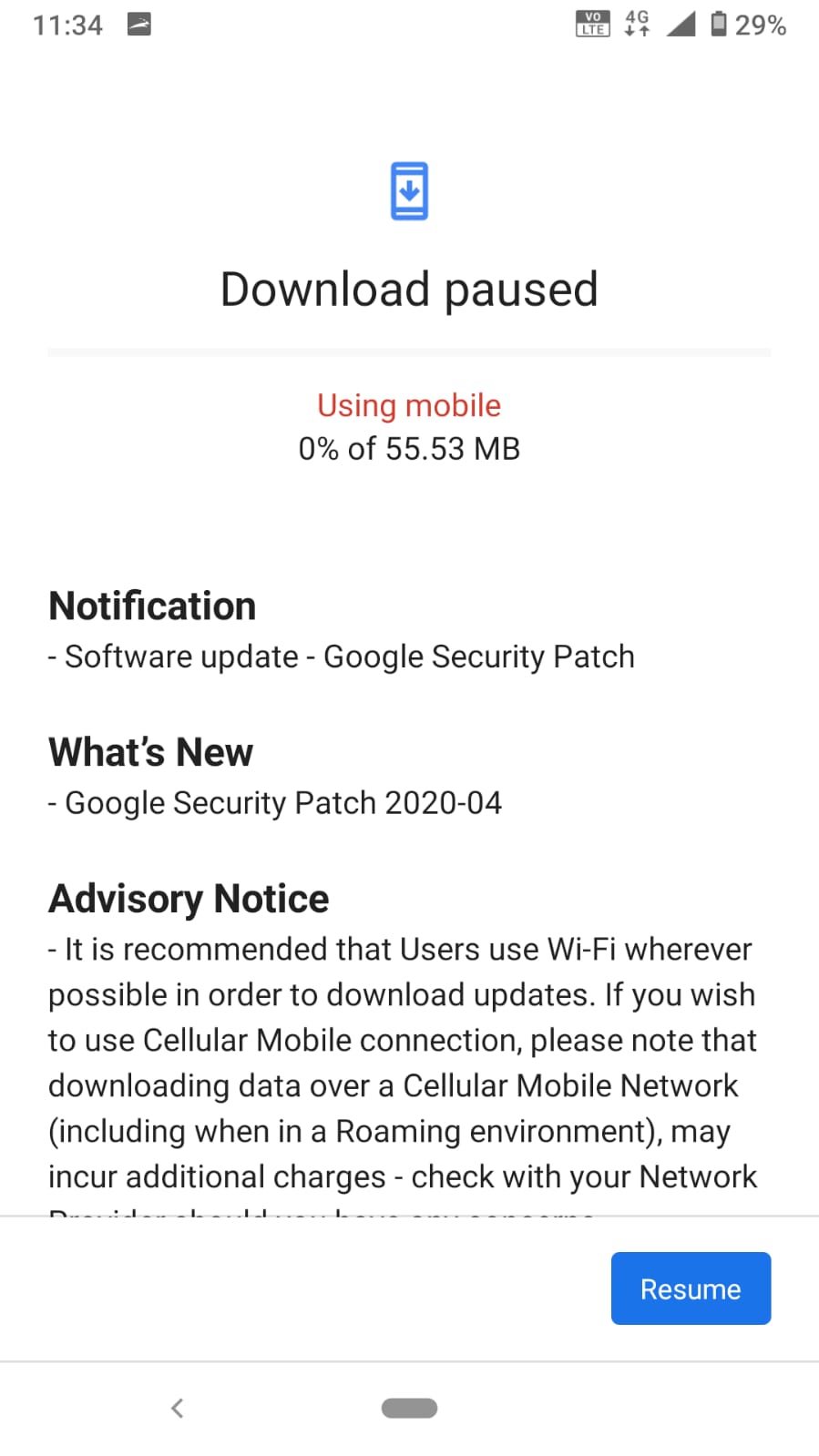Screen dimensions: 819x1456
Task: Tap the VoLTE indicator in the status bar
Action: pyautogui.click(x=592, y=25)
